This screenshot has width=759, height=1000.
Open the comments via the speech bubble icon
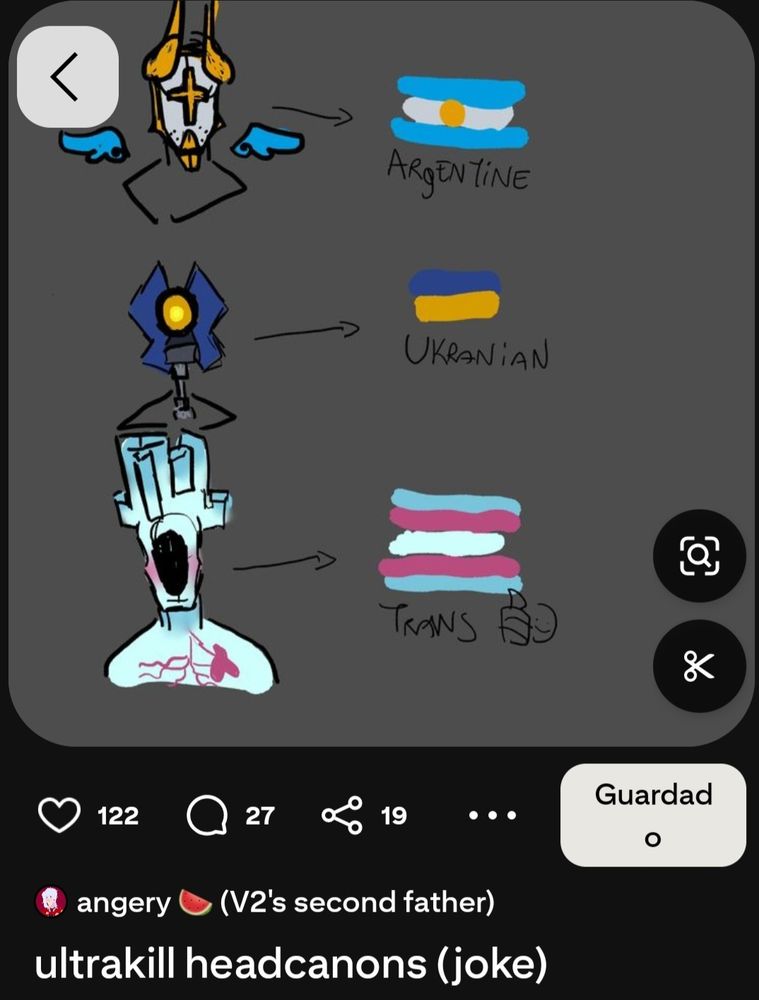(x=207, y=815)
